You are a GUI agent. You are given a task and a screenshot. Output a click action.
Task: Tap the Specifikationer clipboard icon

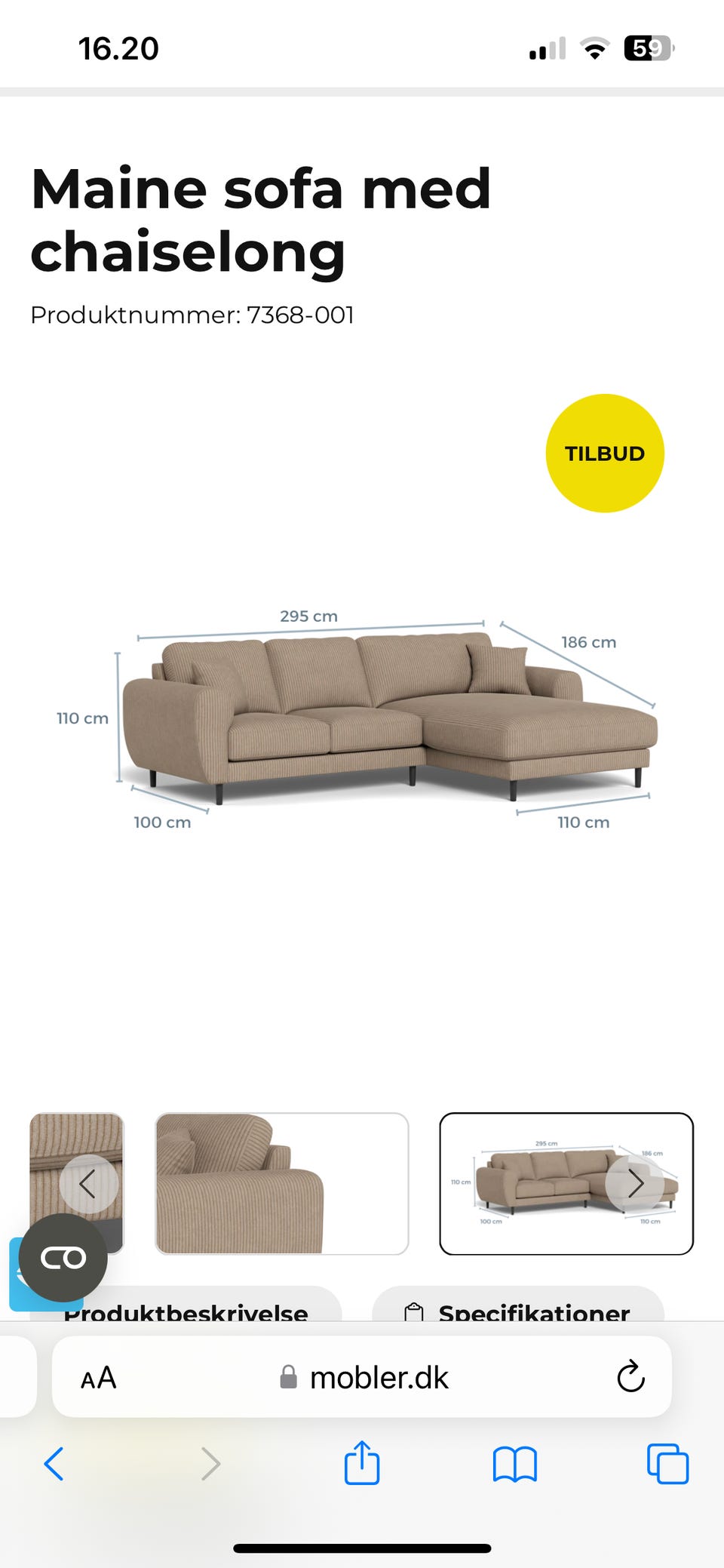tap(414, 1313)
